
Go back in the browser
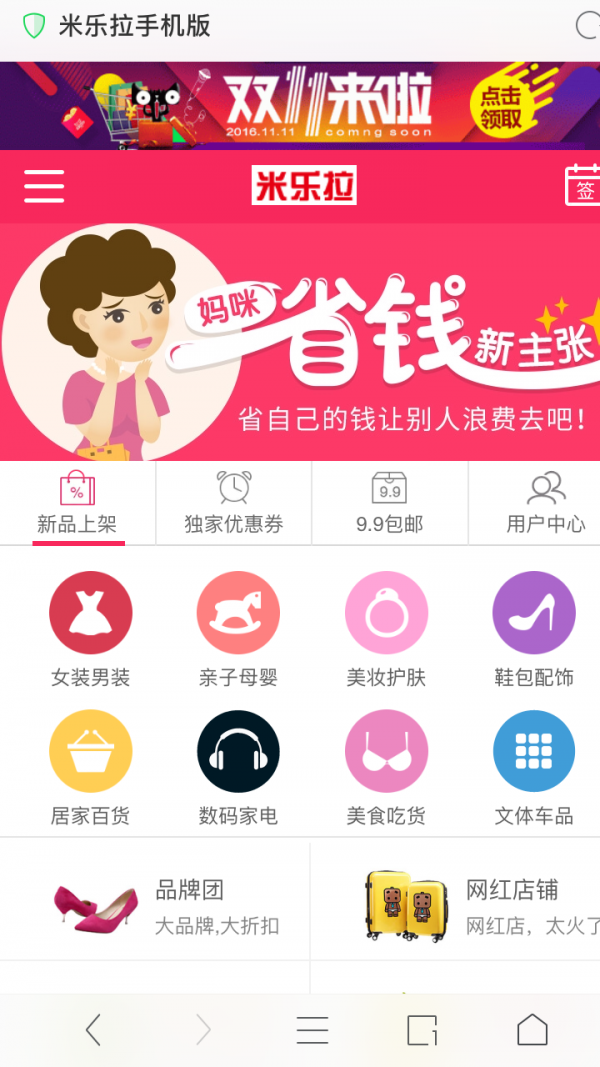point(93,1029)
